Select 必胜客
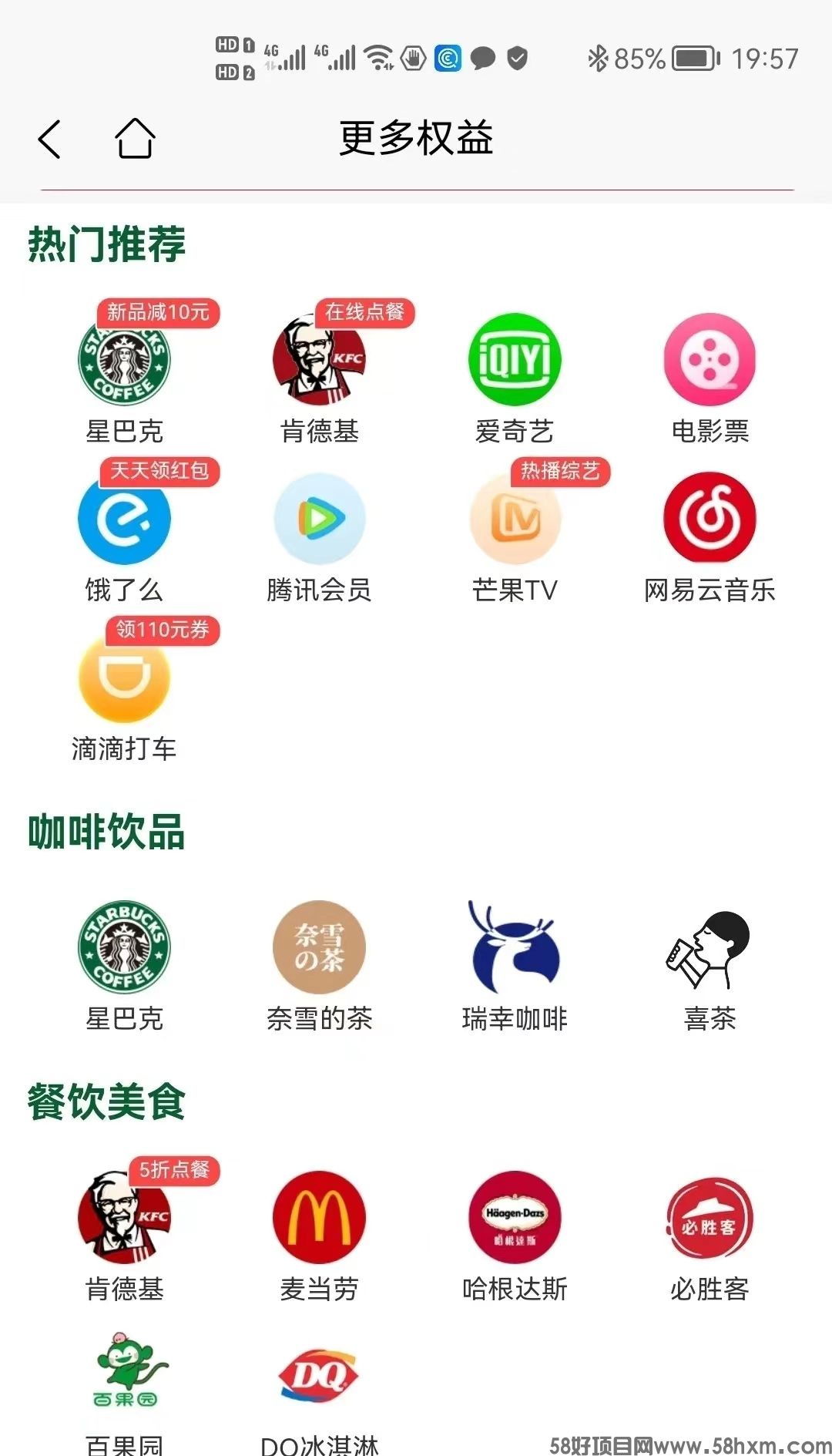The image size is (832, 1456). point(710,1218)
